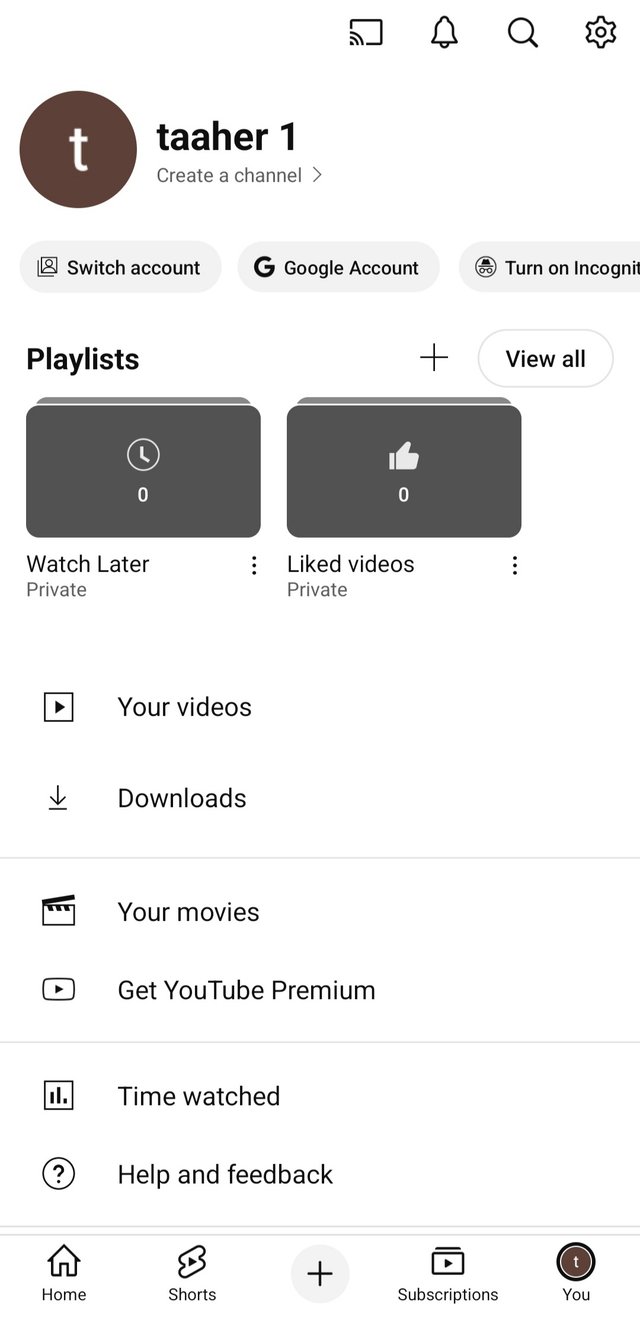Image resolution: width=640 pixels, height=1319 pixels.
Task: Open Your movies
Action: (188, 912)
